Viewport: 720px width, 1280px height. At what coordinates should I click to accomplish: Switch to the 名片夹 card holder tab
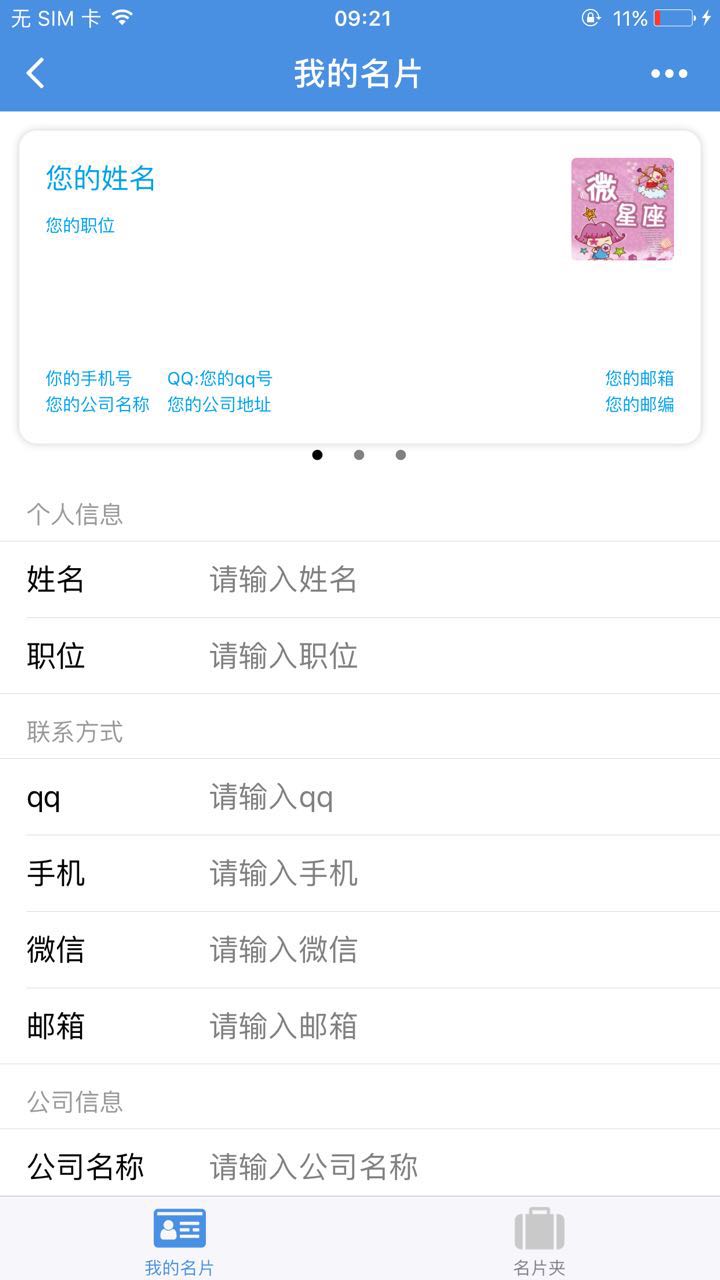click(x=540, y=1240)
